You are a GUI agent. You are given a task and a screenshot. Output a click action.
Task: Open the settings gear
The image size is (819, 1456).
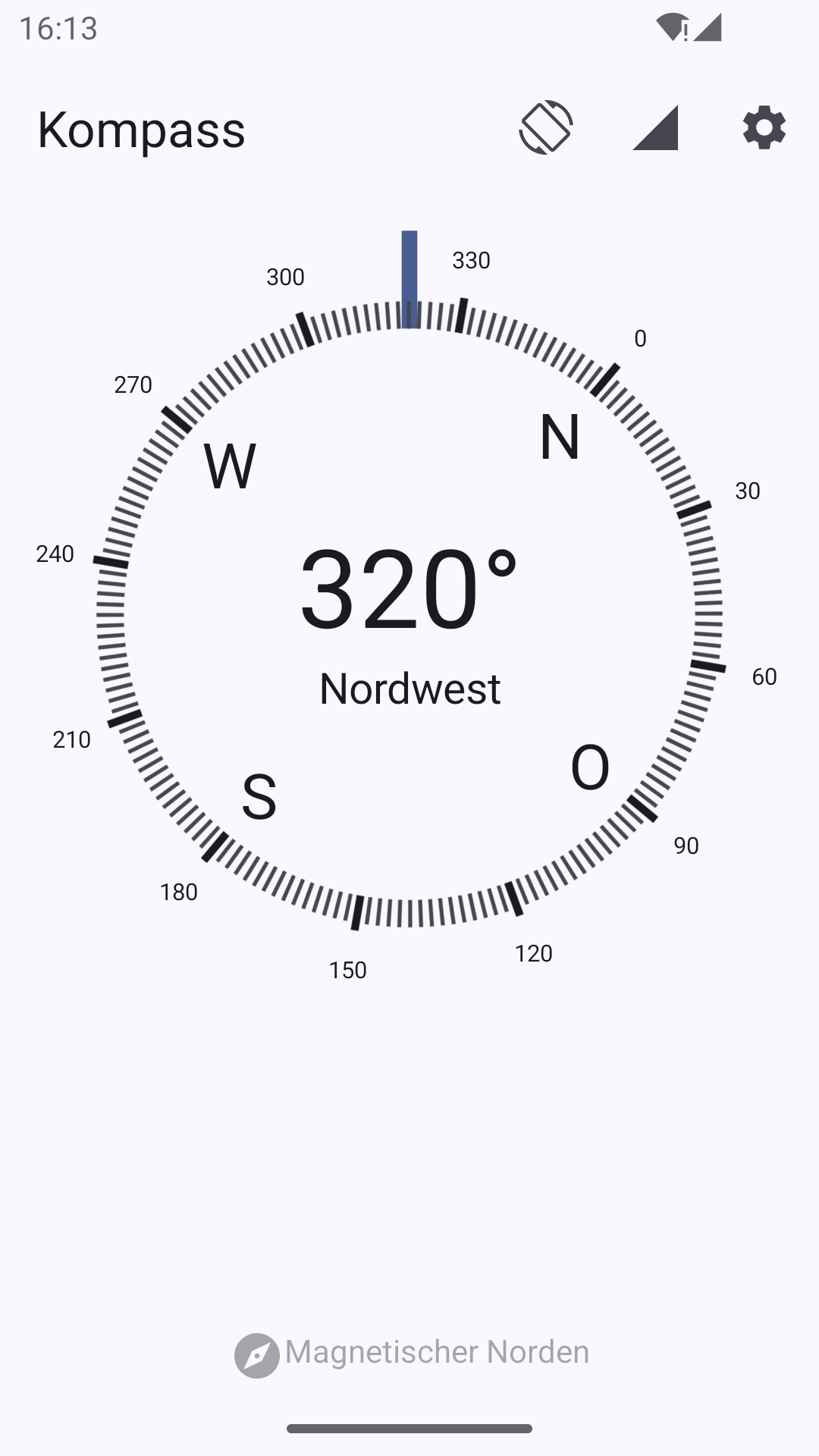(764, 127)
